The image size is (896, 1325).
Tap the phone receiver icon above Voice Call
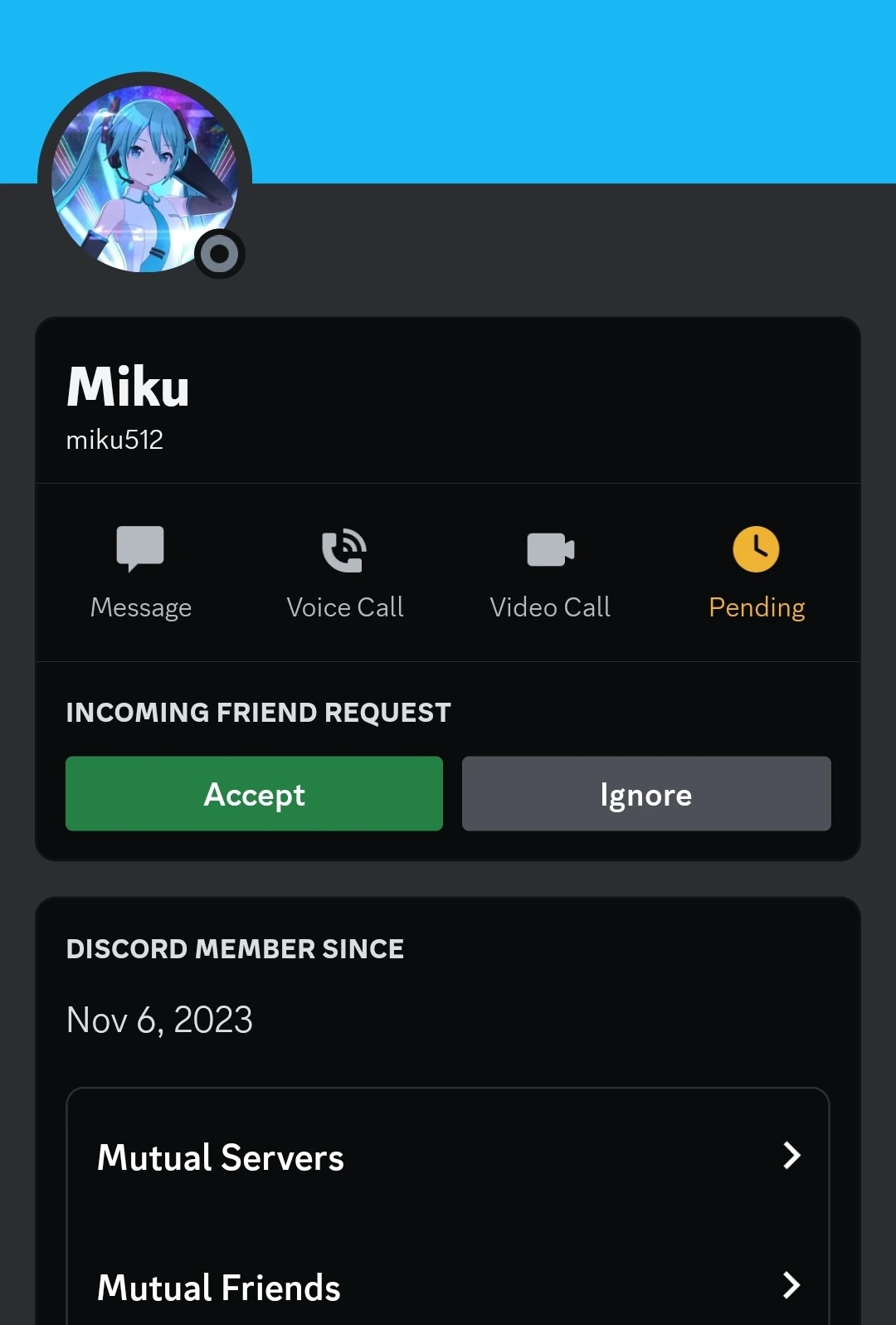click(x=344, y=548)
